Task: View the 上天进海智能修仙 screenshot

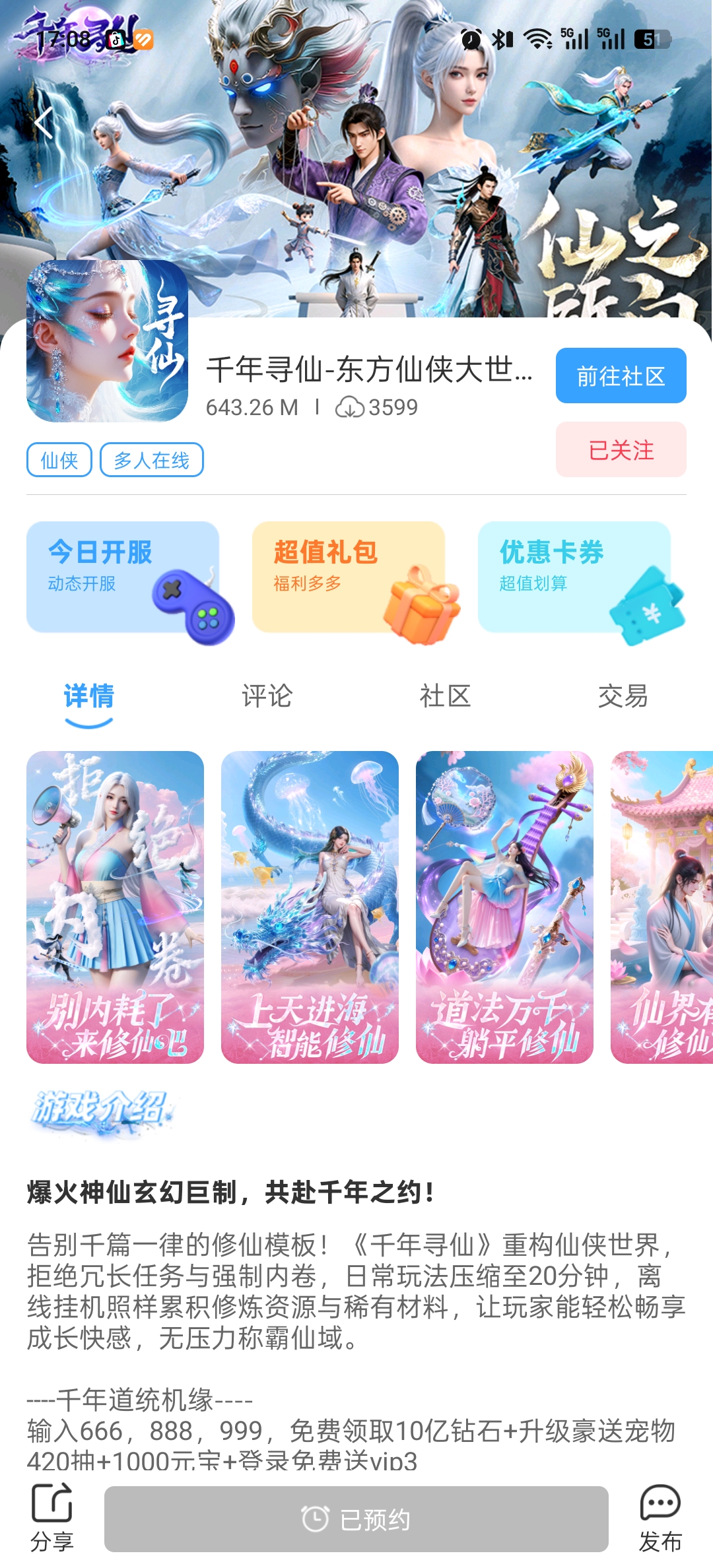Action: (310, 907)
